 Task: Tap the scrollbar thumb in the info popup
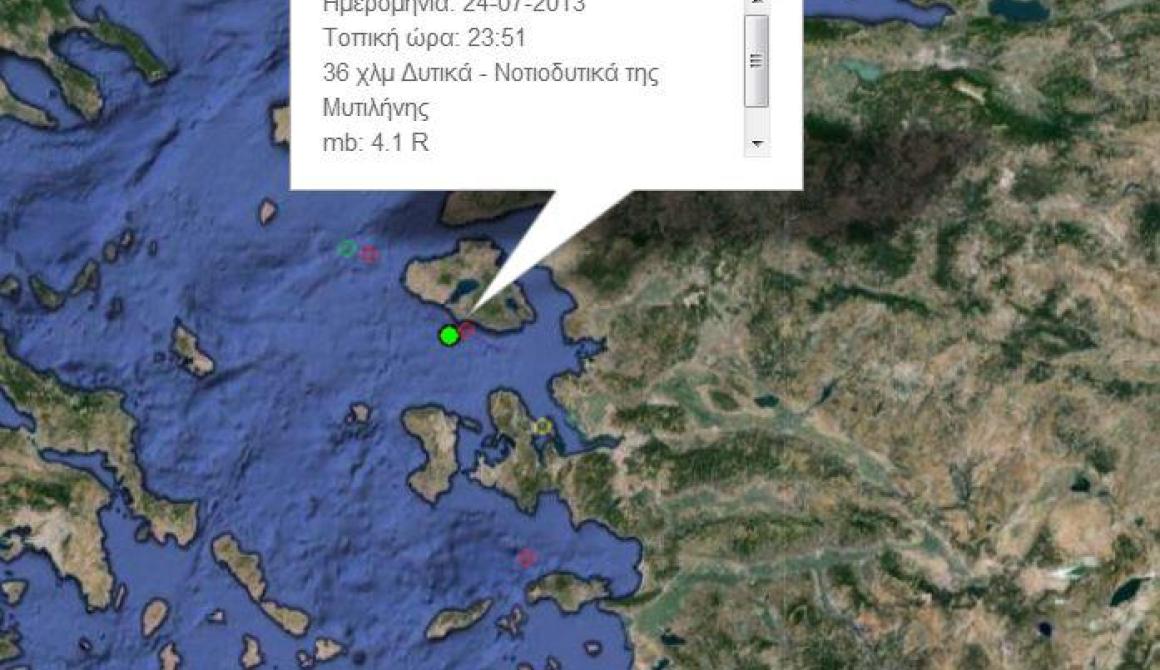[x=757, y=60]
